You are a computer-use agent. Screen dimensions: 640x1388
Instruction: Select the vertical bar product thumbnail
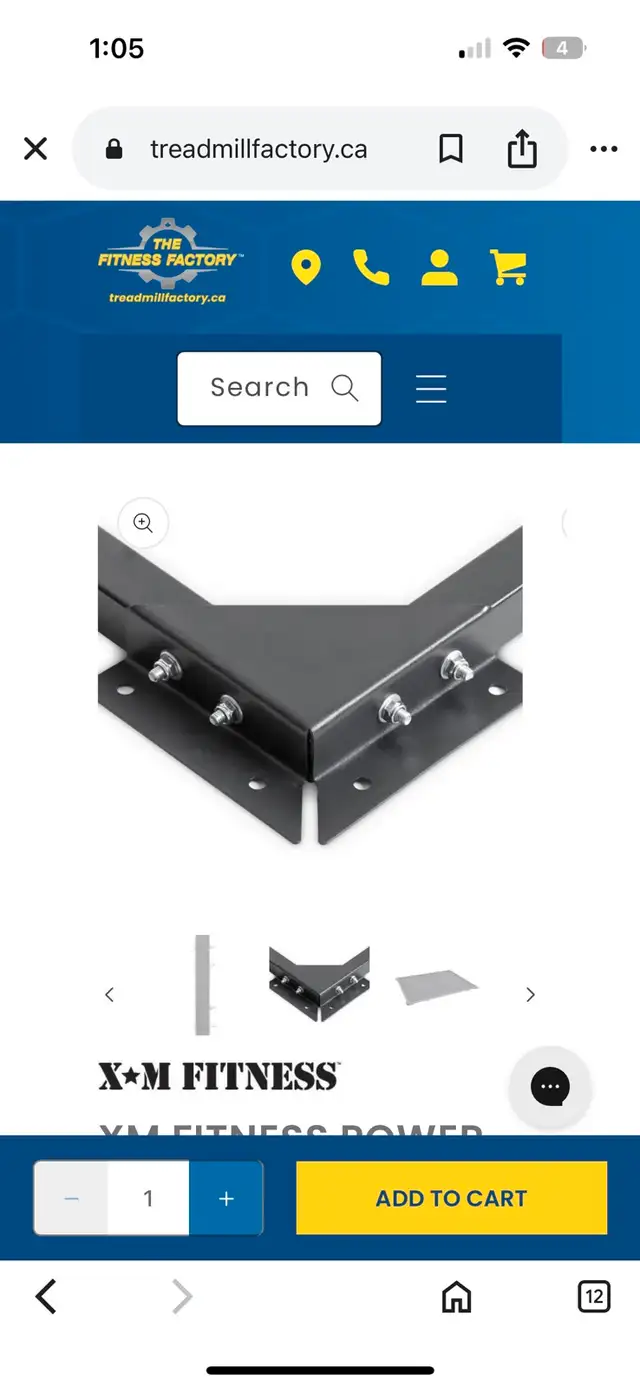203,985
